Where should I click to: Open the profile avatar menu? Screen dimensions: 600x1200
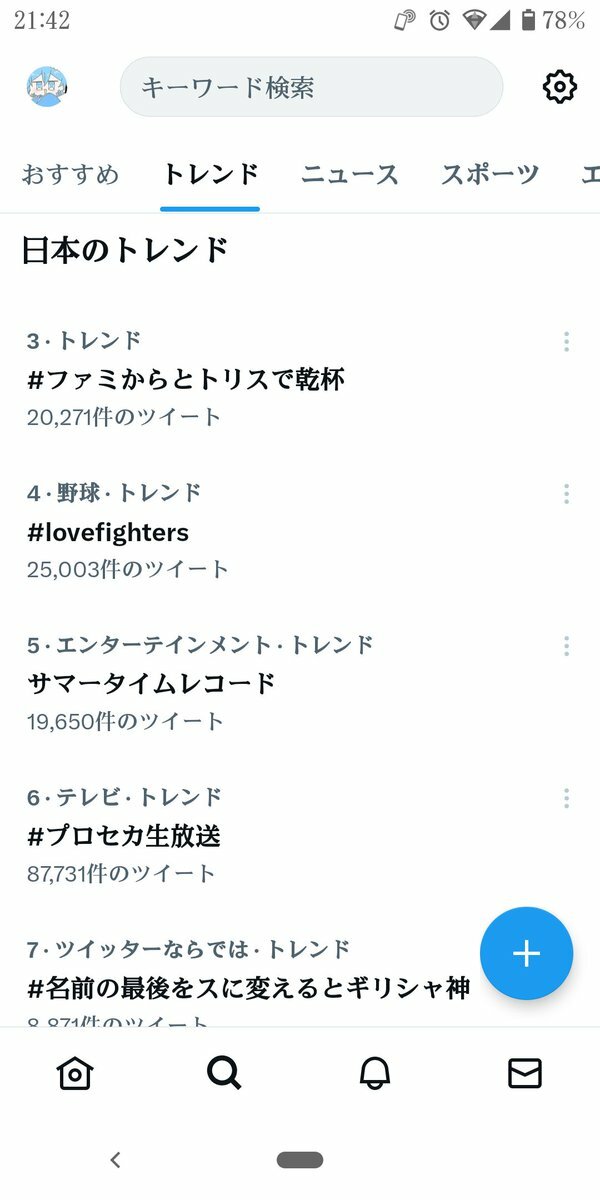(x=46, y=87)
